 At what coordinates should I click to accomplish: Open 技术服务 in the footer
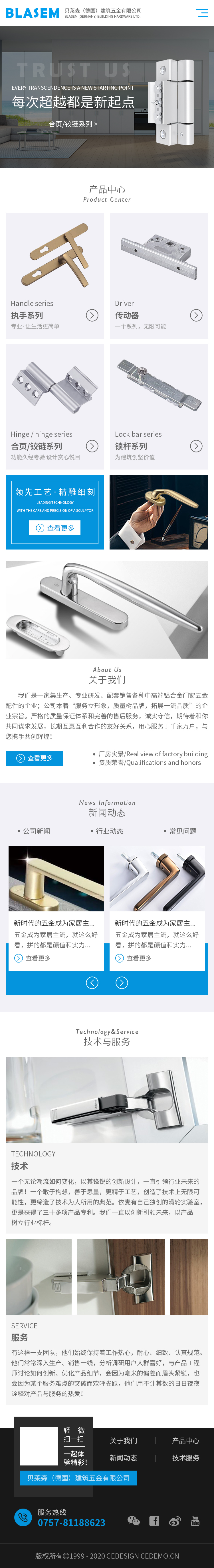click(185, 1458)
